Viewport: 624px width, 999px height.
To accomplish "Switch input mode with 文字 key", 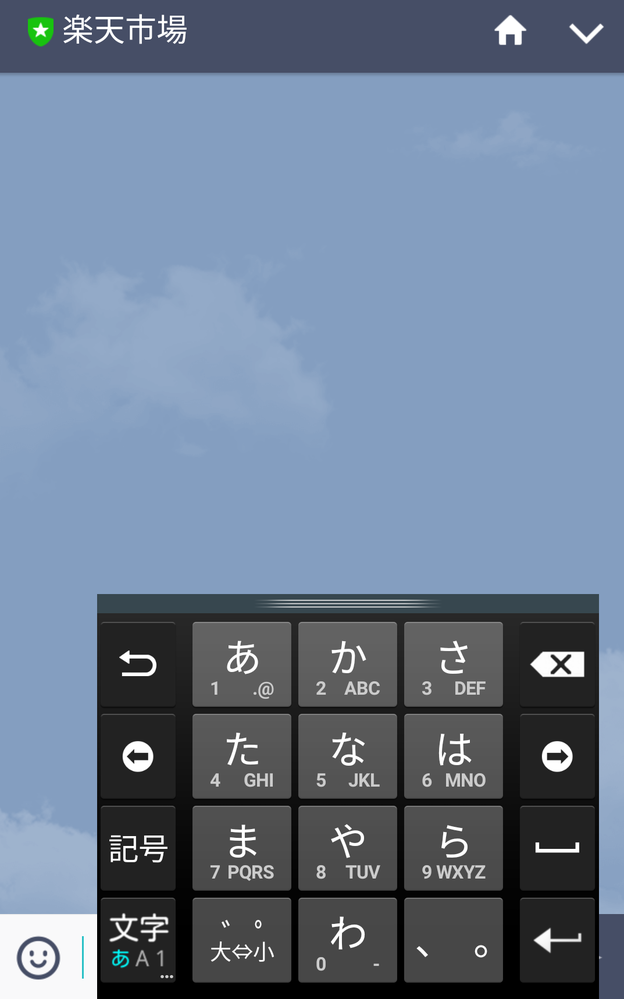I will (138, 941).
